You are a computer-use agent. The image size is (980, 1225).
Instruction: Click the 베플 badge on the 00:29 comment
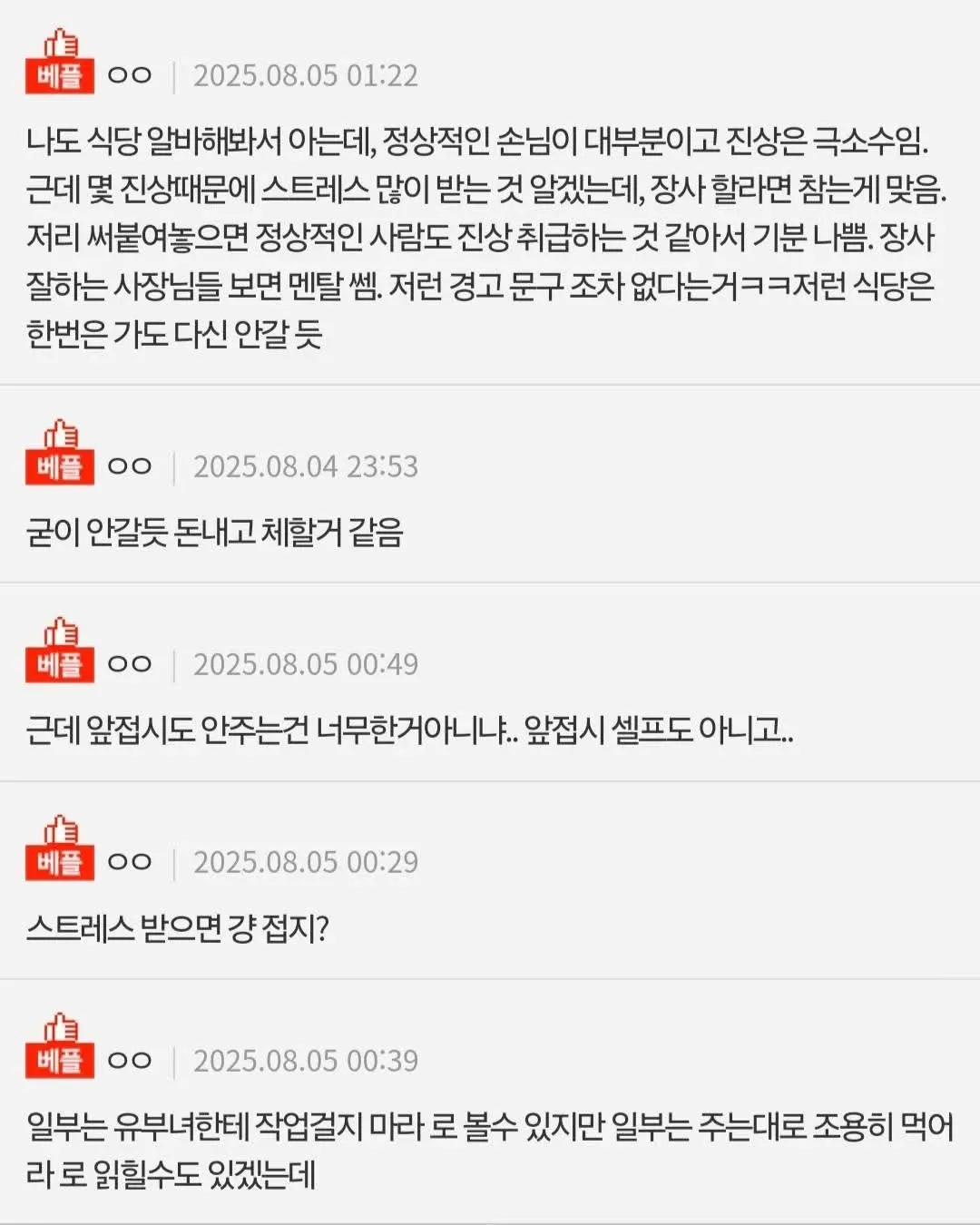[60, 861]
